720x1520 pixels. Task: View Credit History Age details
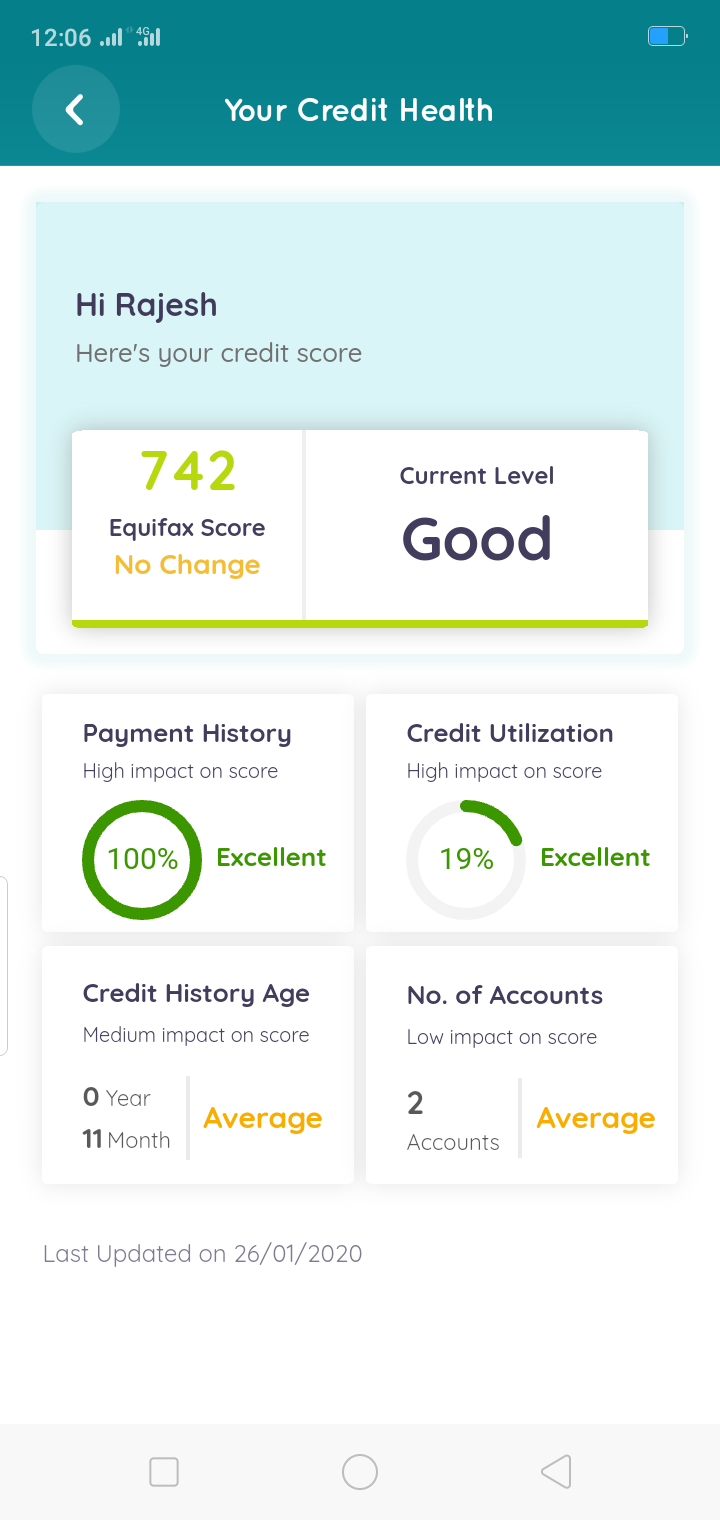pyautogui.click(x=198, y=1065)
